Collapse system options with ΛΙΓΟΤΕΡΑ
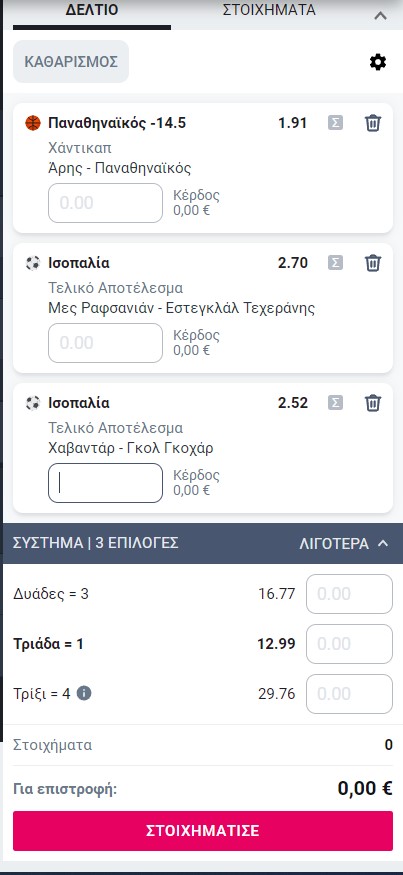The height and width of the screenshot is (875, 403). (x=343, y=544)
